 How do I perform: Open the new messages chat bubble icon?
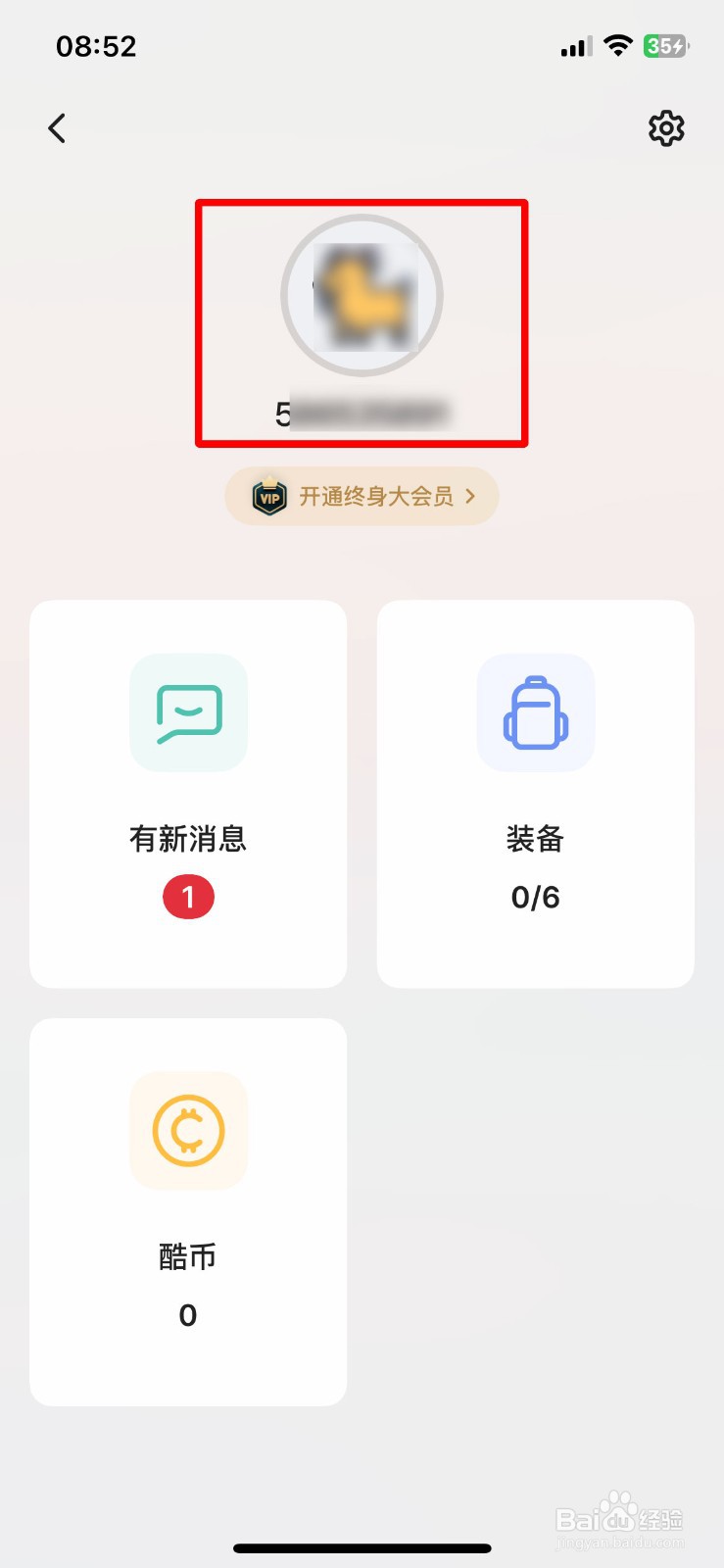188,712
